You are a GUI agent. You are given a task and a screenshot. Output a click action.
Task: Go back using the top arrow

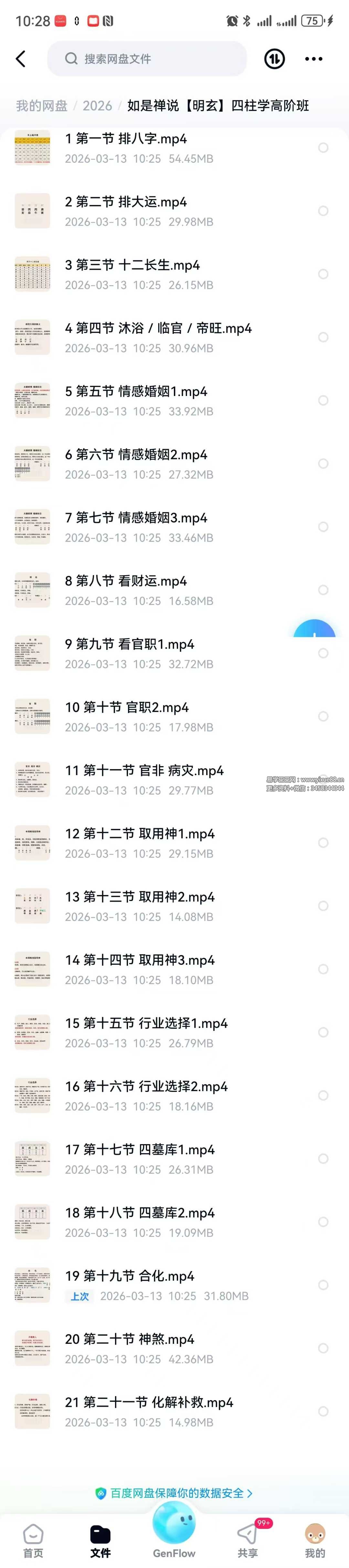pyautogui.click(x=21, y=59)
